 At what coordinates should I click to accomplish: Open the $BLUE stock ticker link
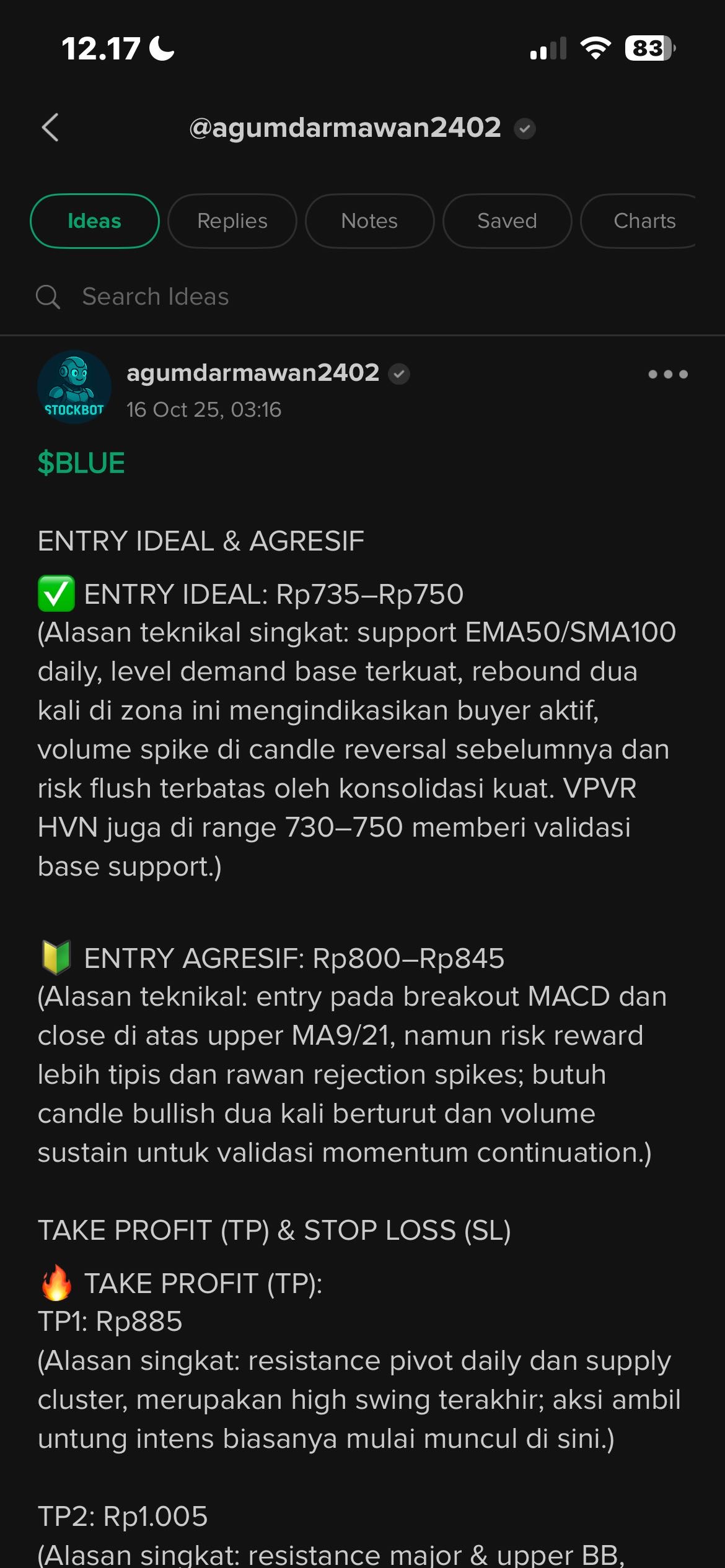pos(81,463)
